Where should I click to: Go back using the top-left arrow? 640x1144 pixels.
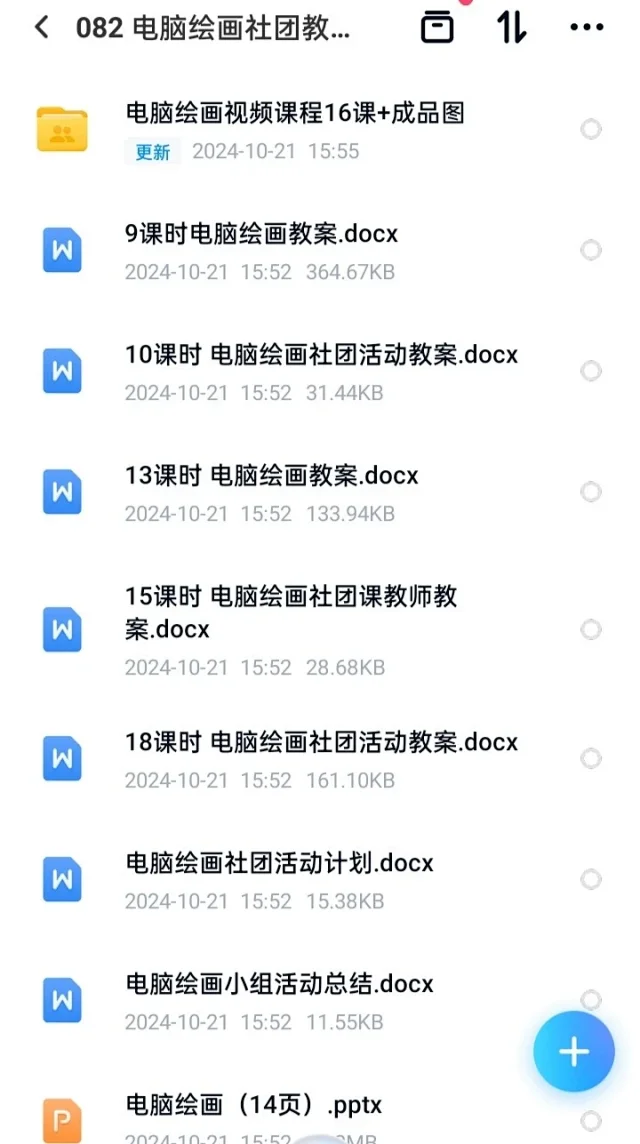42,28
